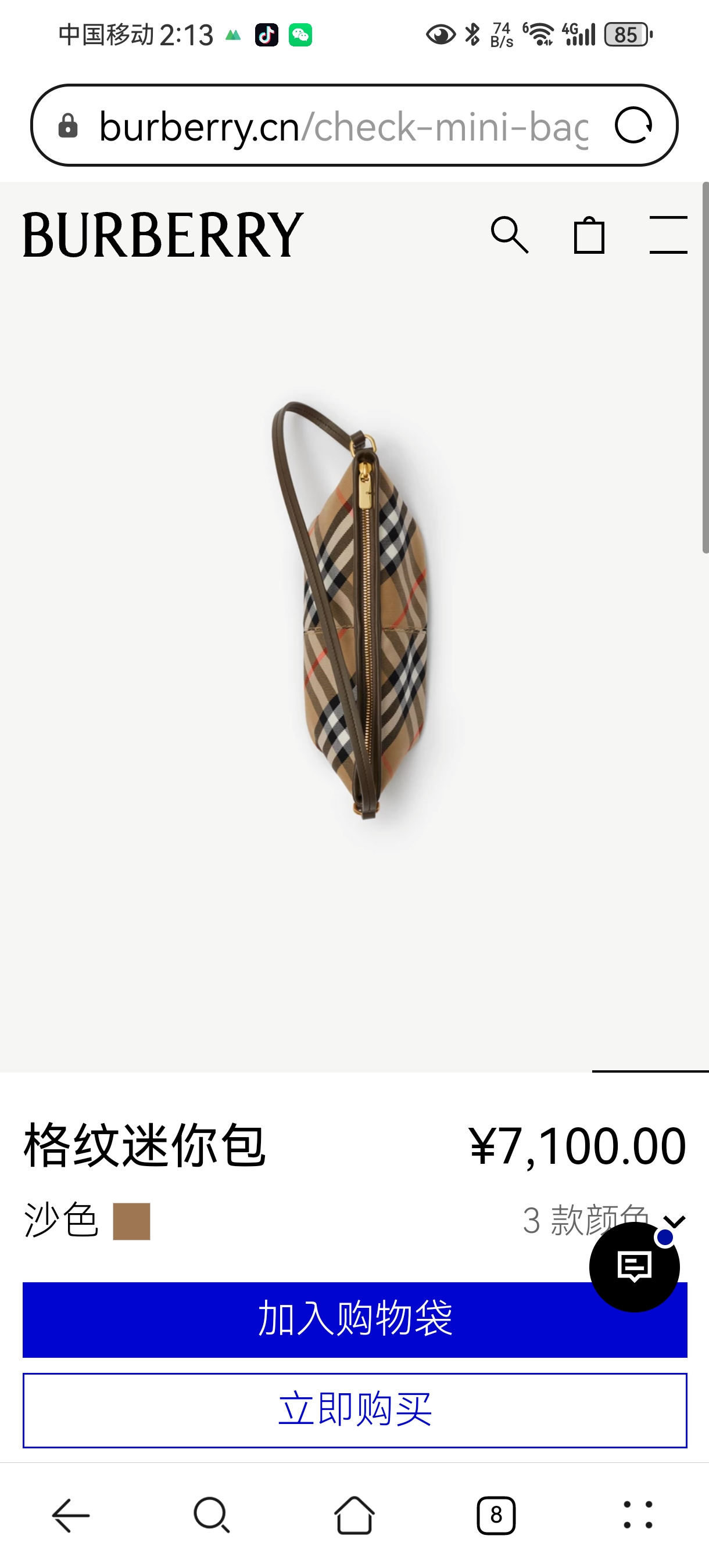Open the shopping bag
This screenshot has height=1568, width=709.
[x=589, y=235]
